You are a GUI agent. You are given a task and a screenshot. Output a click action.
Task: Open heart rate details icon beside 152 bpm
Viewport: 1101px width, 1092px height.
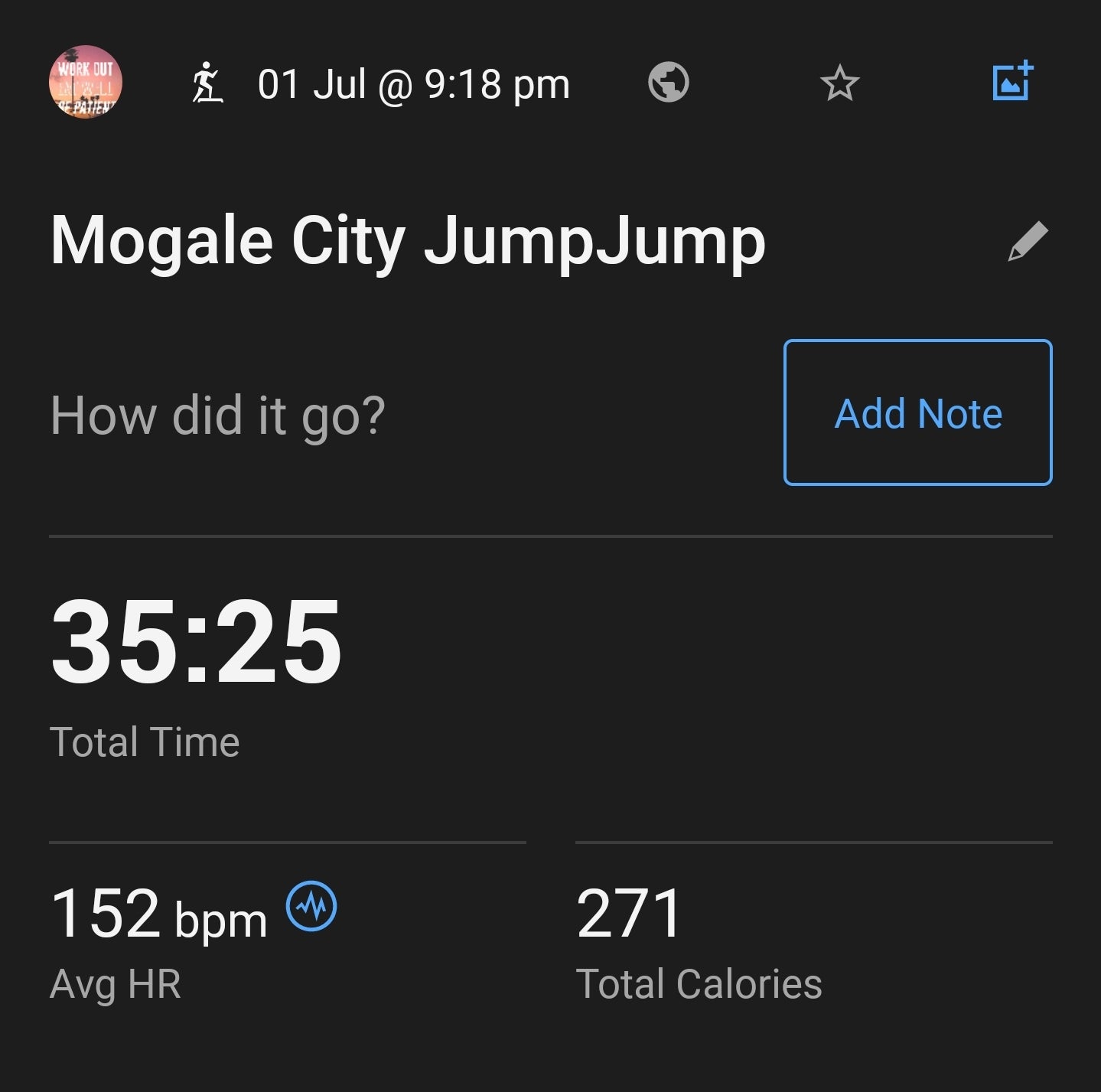point(311,906)
